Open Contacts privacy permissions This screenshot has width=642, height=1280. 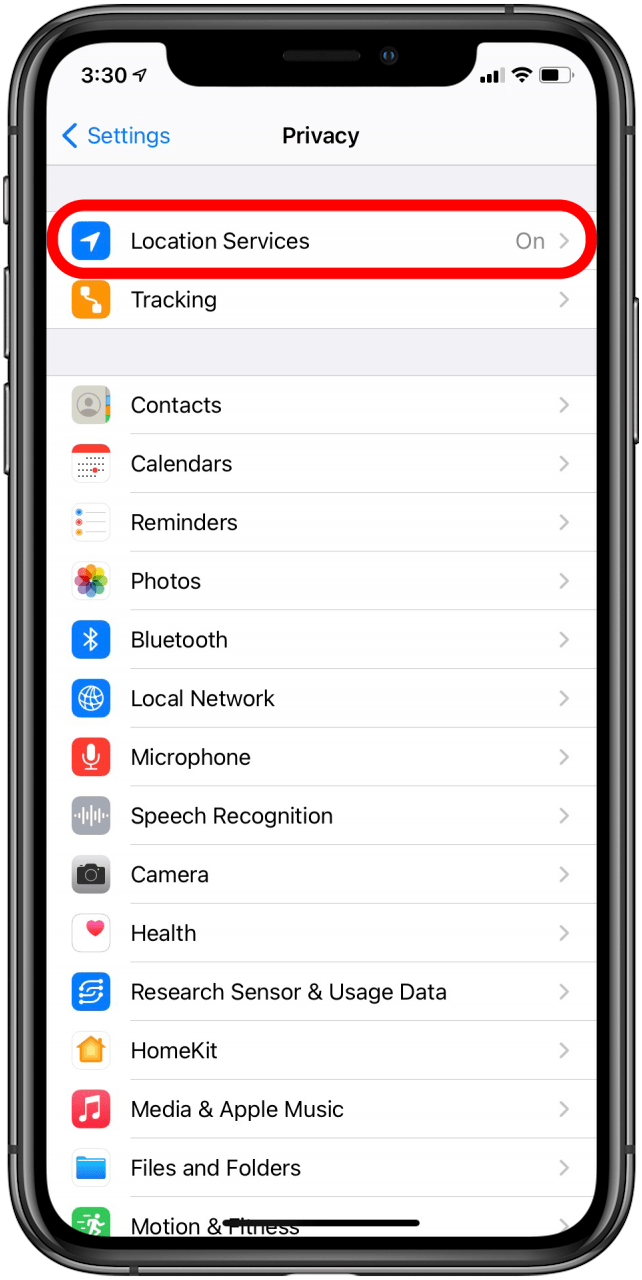[x=320, y=405]
